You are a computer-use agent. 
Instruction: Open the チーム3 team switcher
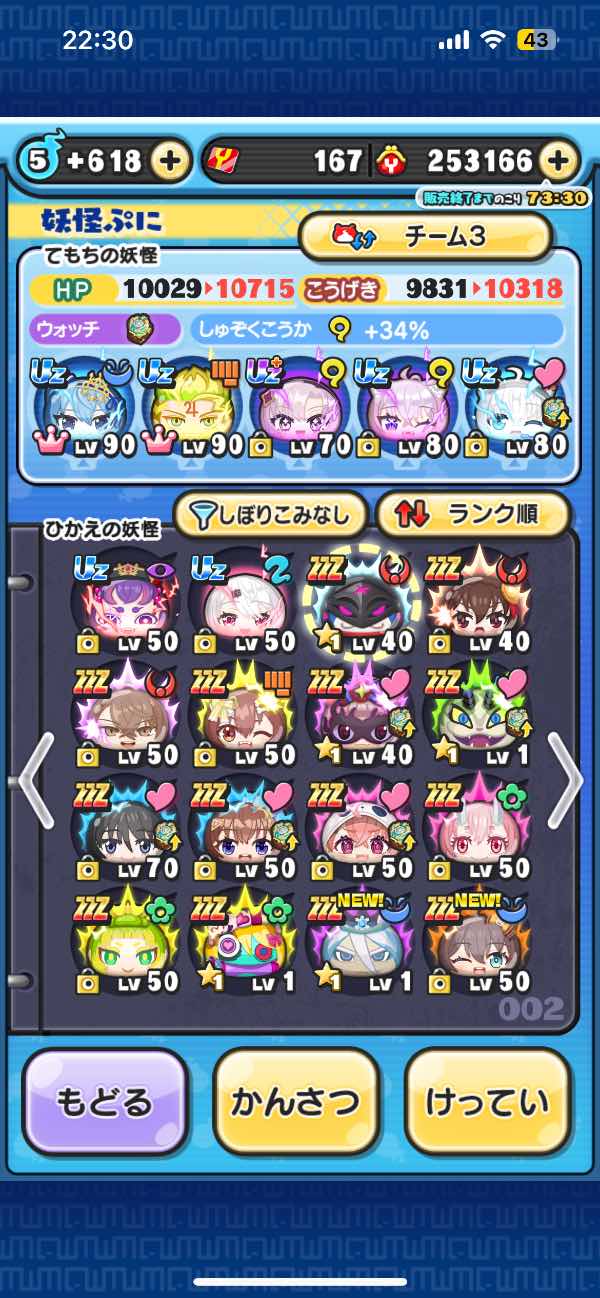426,237
